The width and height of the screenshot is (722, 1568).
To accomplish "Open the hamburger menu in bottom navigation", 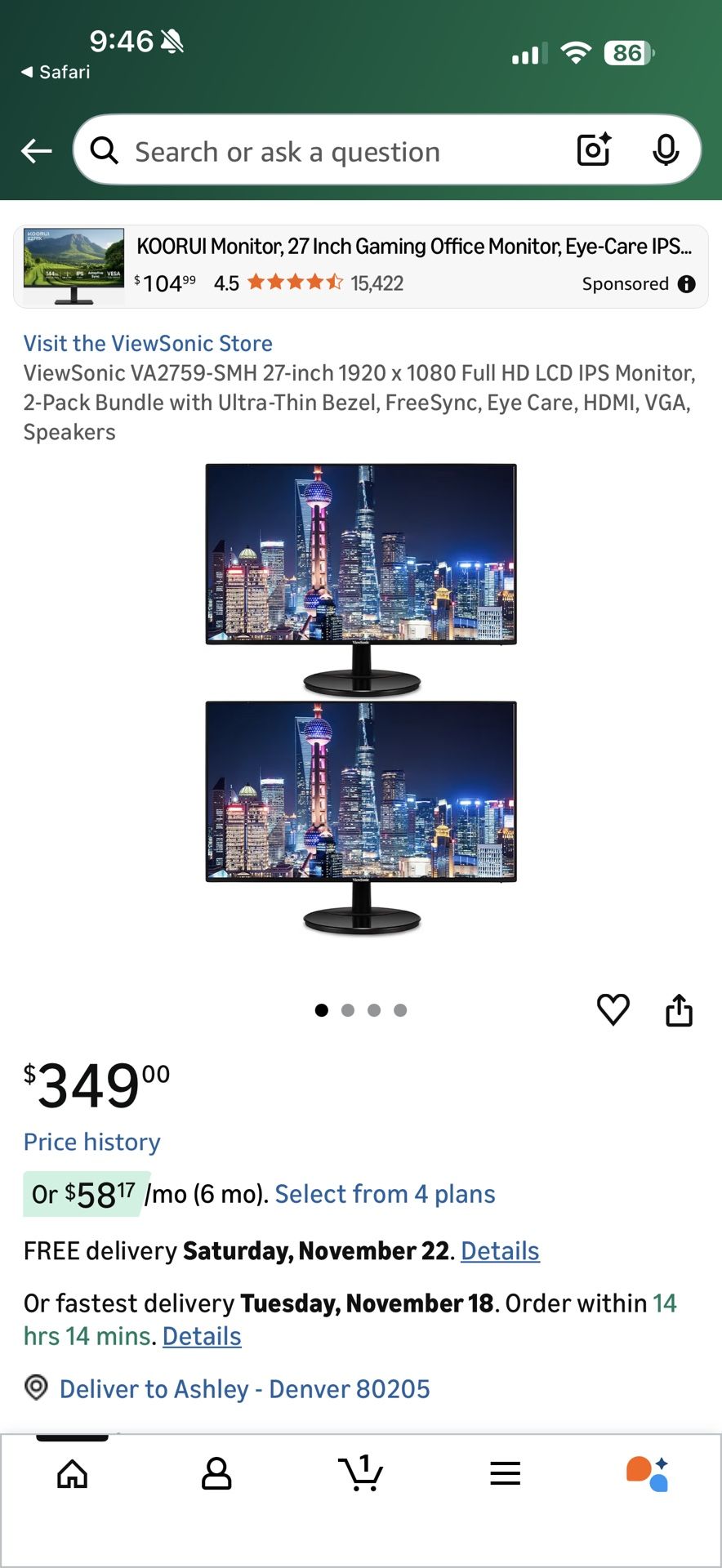I will [x=506, y=1474].
